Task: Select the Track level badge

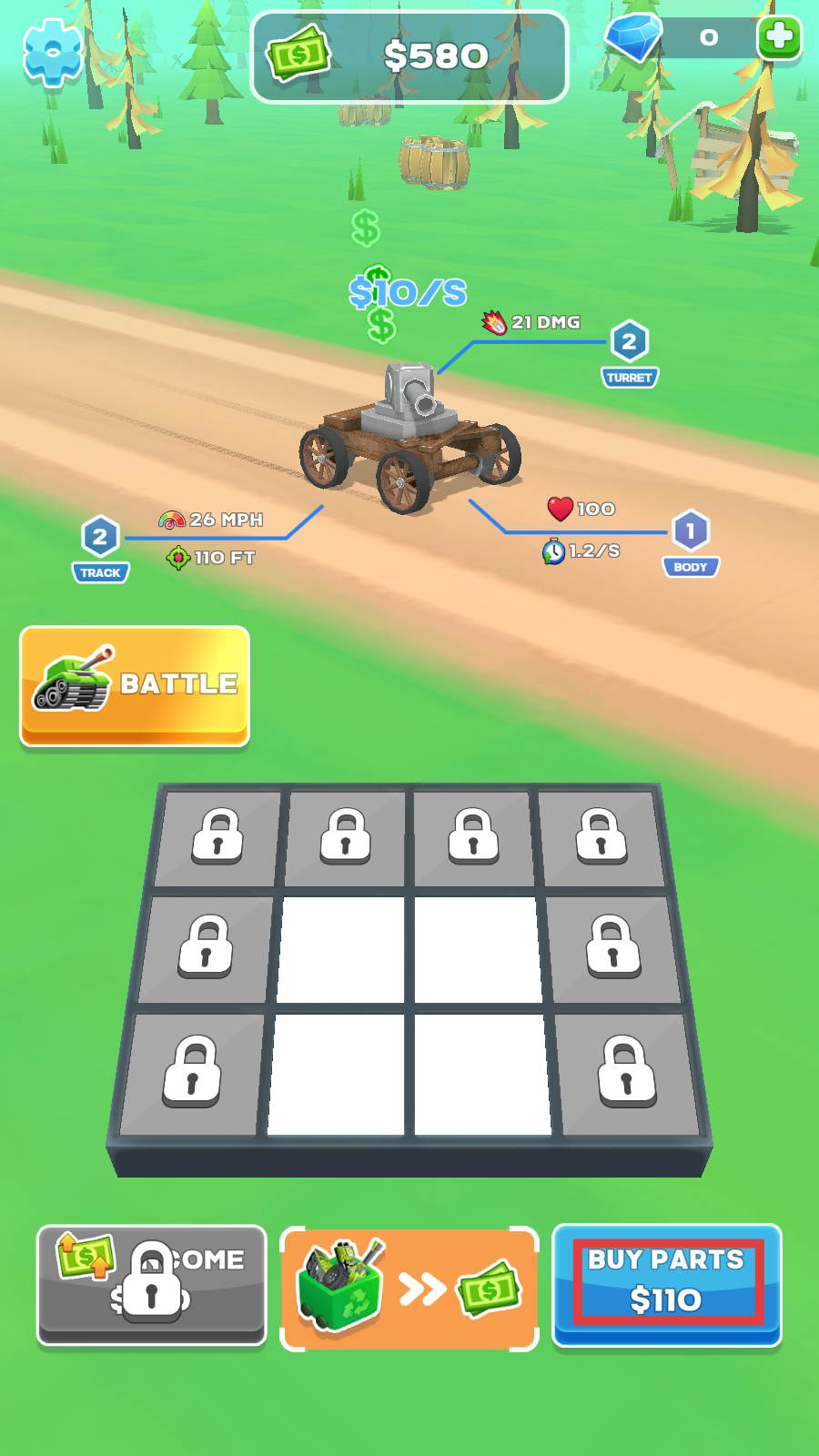Action: (100, 549)
